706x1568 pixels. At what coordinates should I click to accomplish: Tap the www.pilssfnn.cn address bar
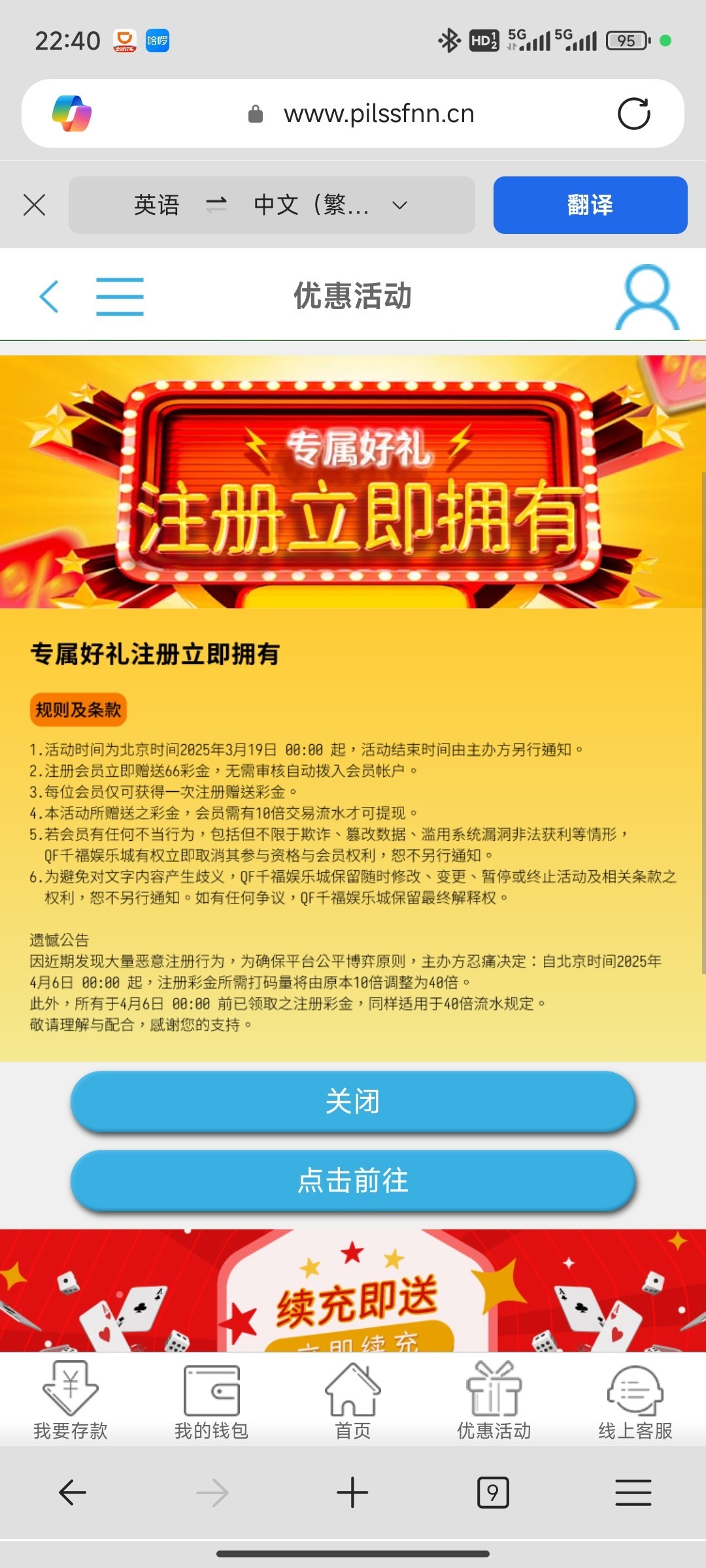[378, 114]
